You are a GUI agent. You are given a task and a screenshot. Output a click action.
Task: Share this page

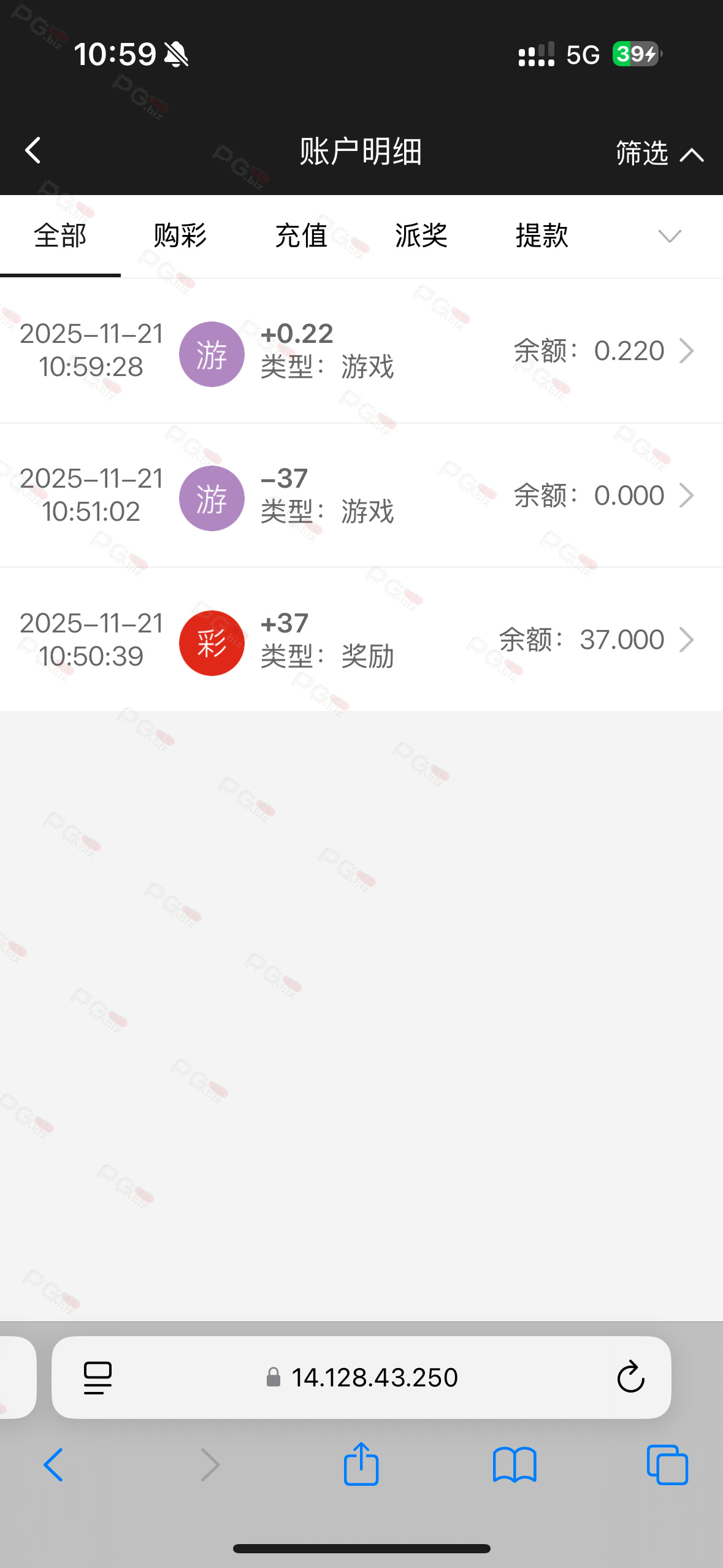pyautogui.click(x=361, y=1465)
